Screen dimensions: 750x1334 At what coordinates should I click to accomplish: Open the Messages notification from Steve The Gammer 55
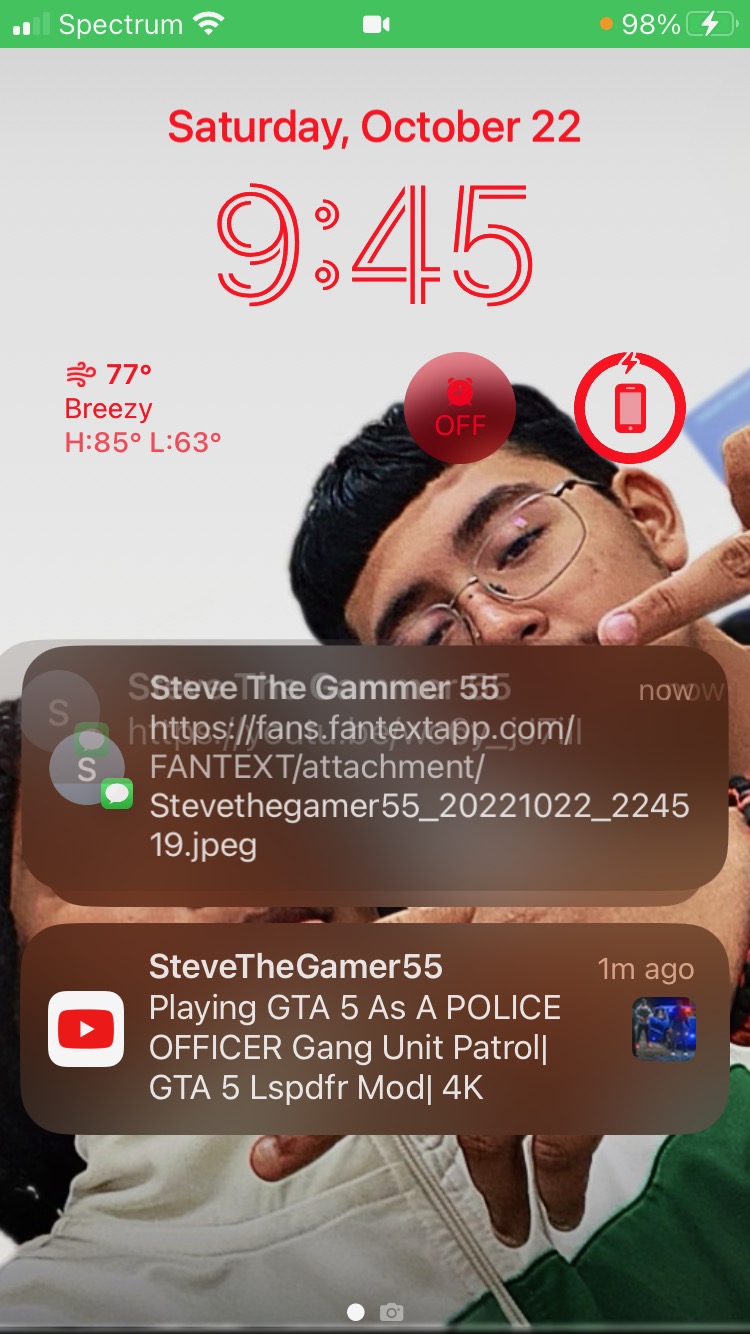pyautogui.click(x=375, y=768)
